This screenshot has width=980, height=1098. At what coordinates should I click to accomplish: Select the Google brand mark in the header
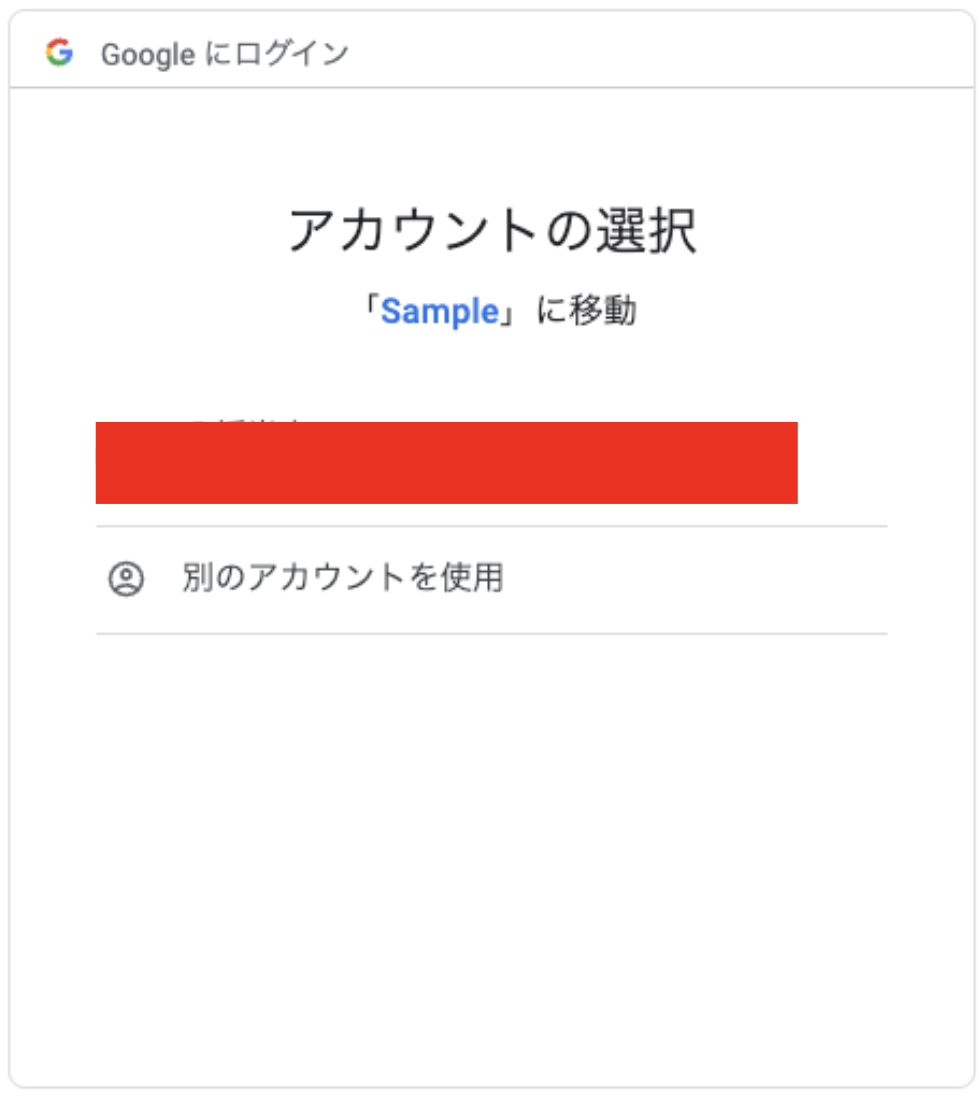coord(60,54)
